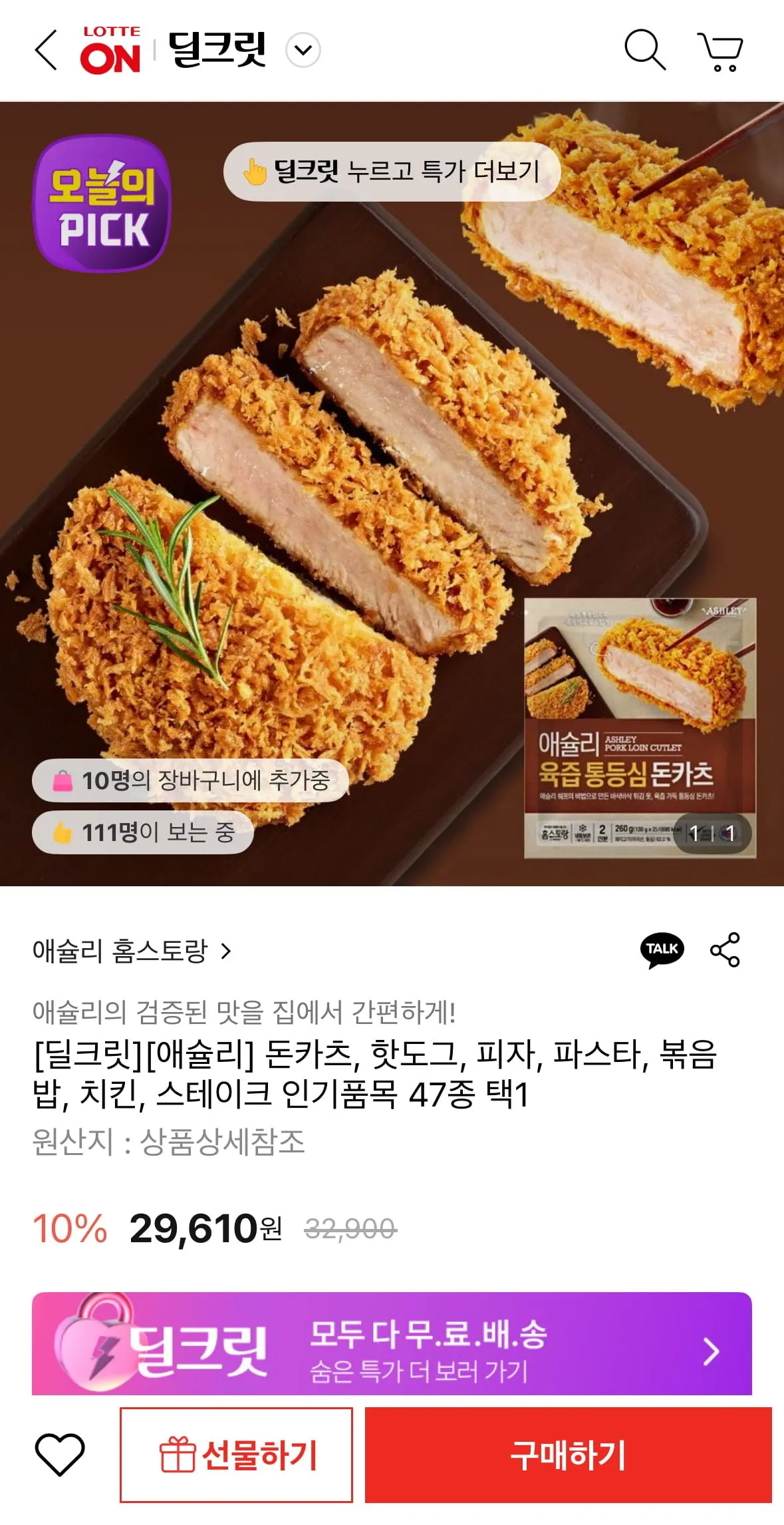Tap 선물하기 to gift this item

[236, 1454]
